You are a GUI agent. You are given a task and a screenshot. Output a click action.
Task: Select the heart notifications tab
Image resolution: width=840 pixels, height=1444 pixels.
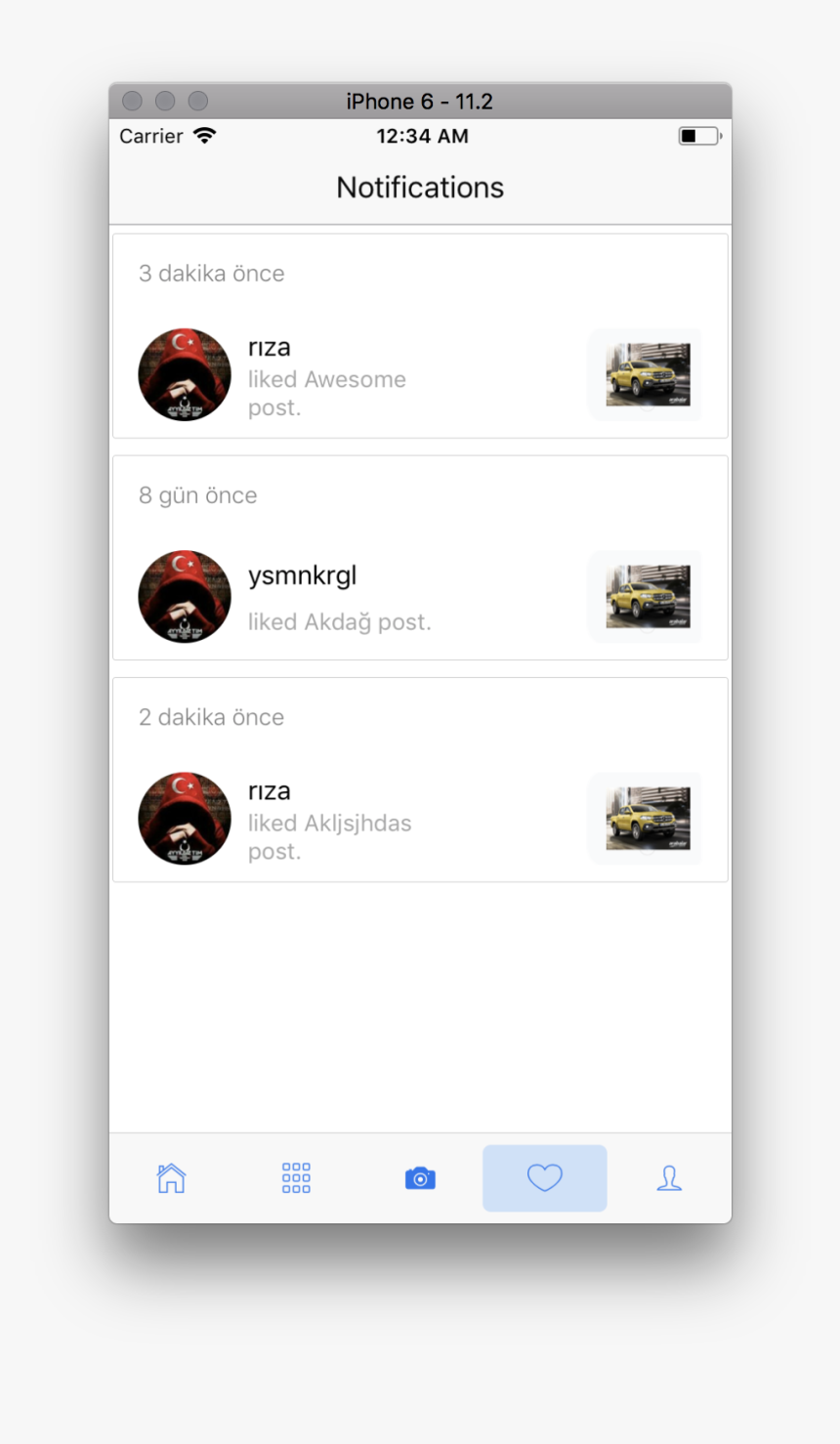544,1178
